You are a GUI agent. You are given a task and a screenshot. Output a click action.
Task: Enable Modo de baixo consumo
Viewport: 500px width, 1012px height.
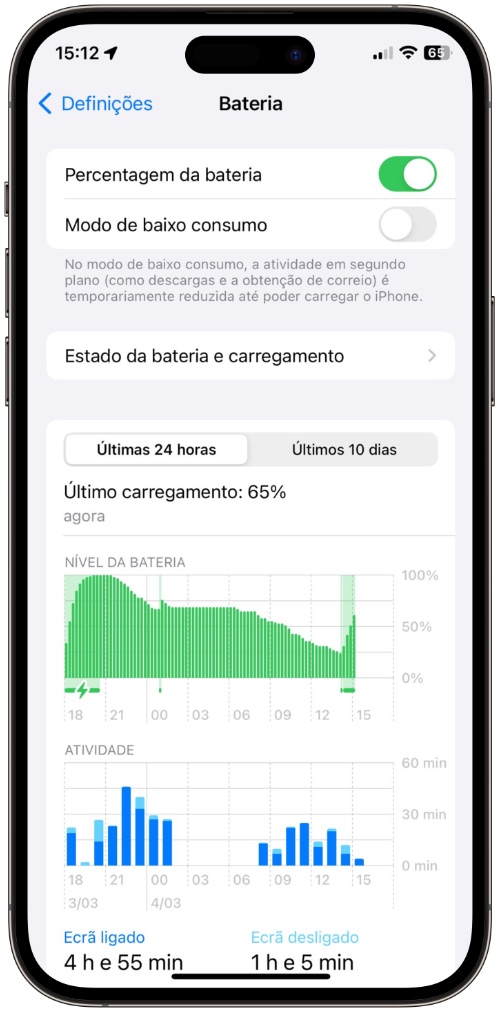[407, 225]
